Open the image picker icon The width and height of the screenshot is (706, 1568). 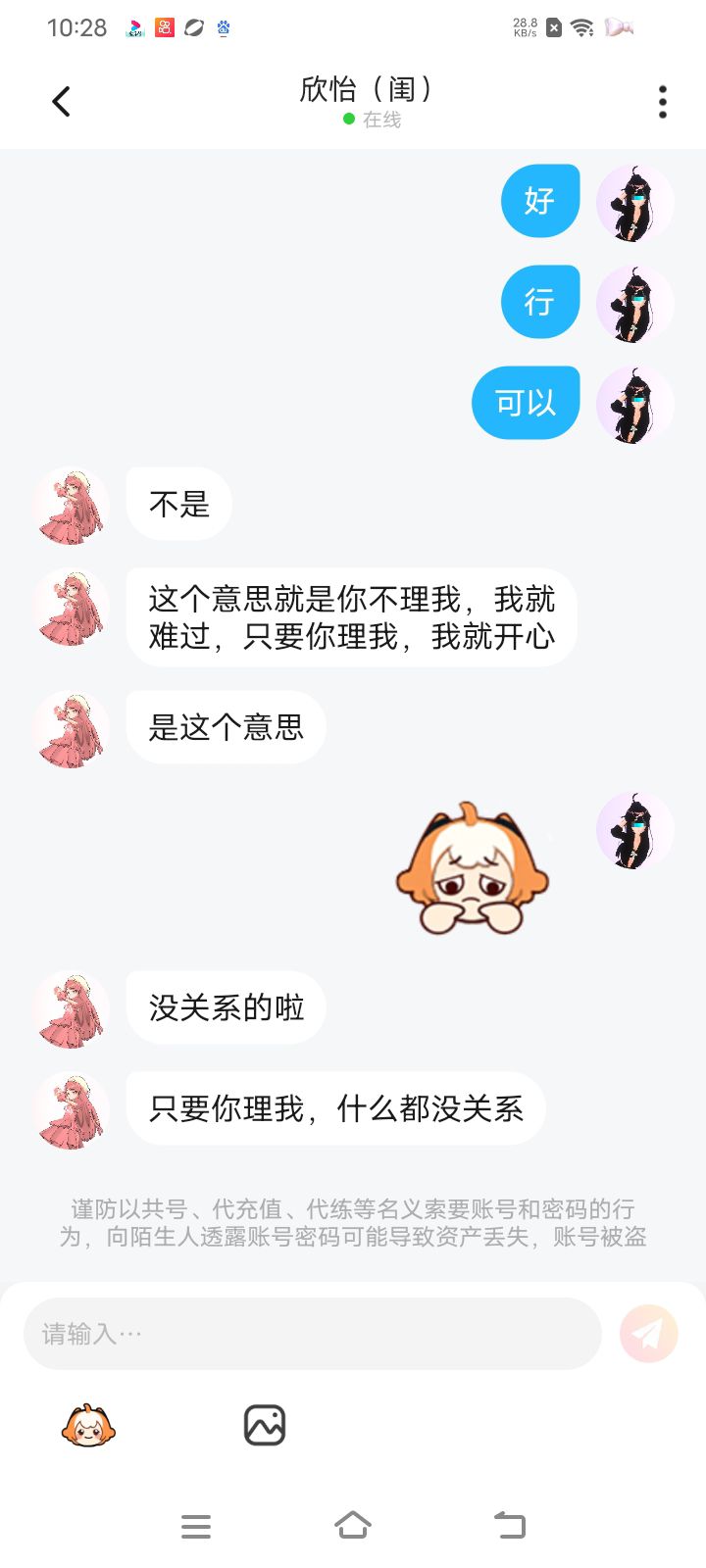pyautogui.click(x=265, y=1426)
